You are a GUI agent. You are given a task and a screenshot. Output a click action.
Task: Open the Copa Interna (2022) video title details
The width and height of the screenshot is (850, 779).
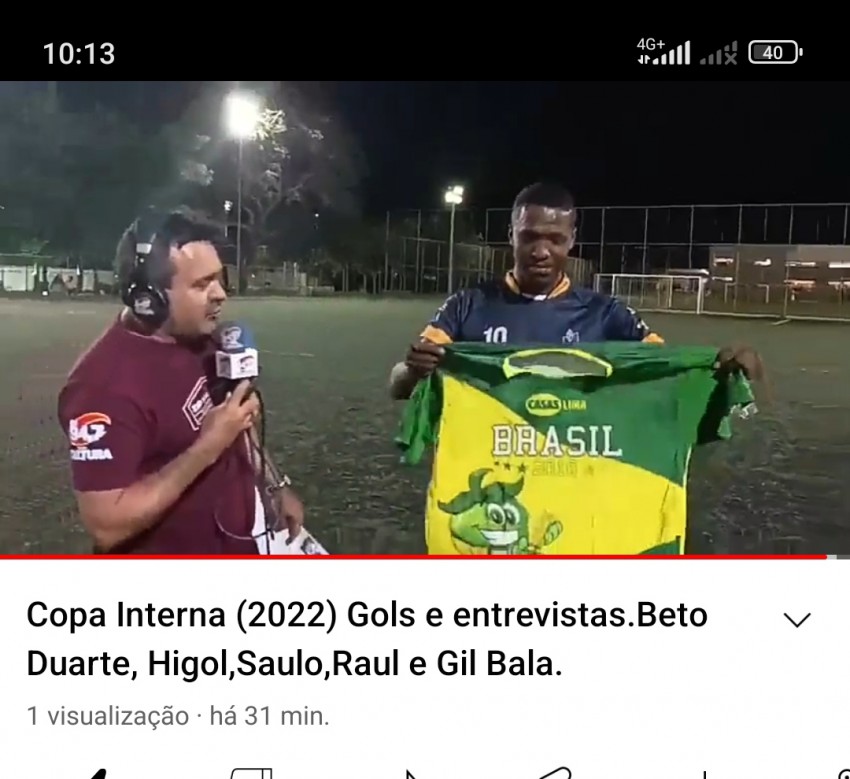(367, 639)
